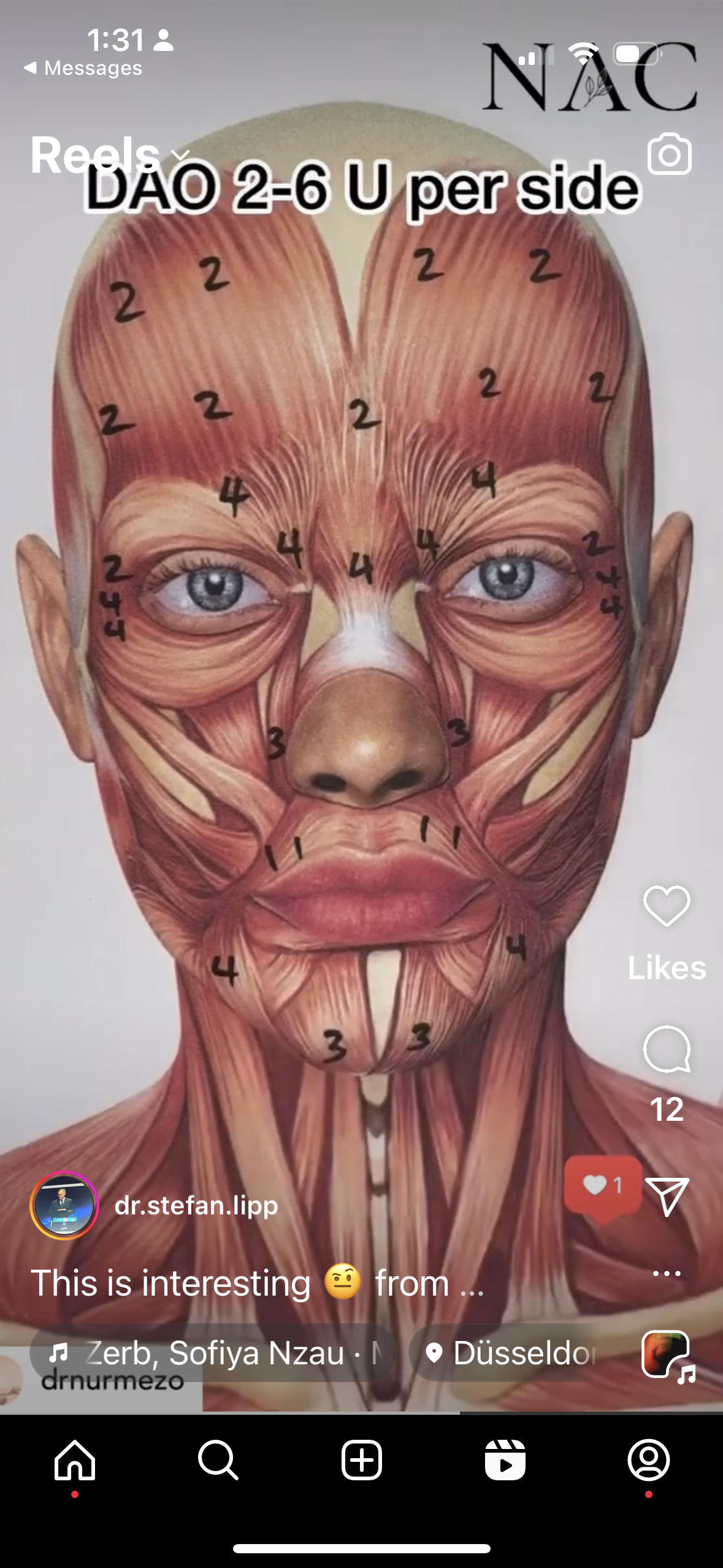Tap the dr.stefan.lipp username
This screenshot has height=1568, width=723.
point(196,1205)
